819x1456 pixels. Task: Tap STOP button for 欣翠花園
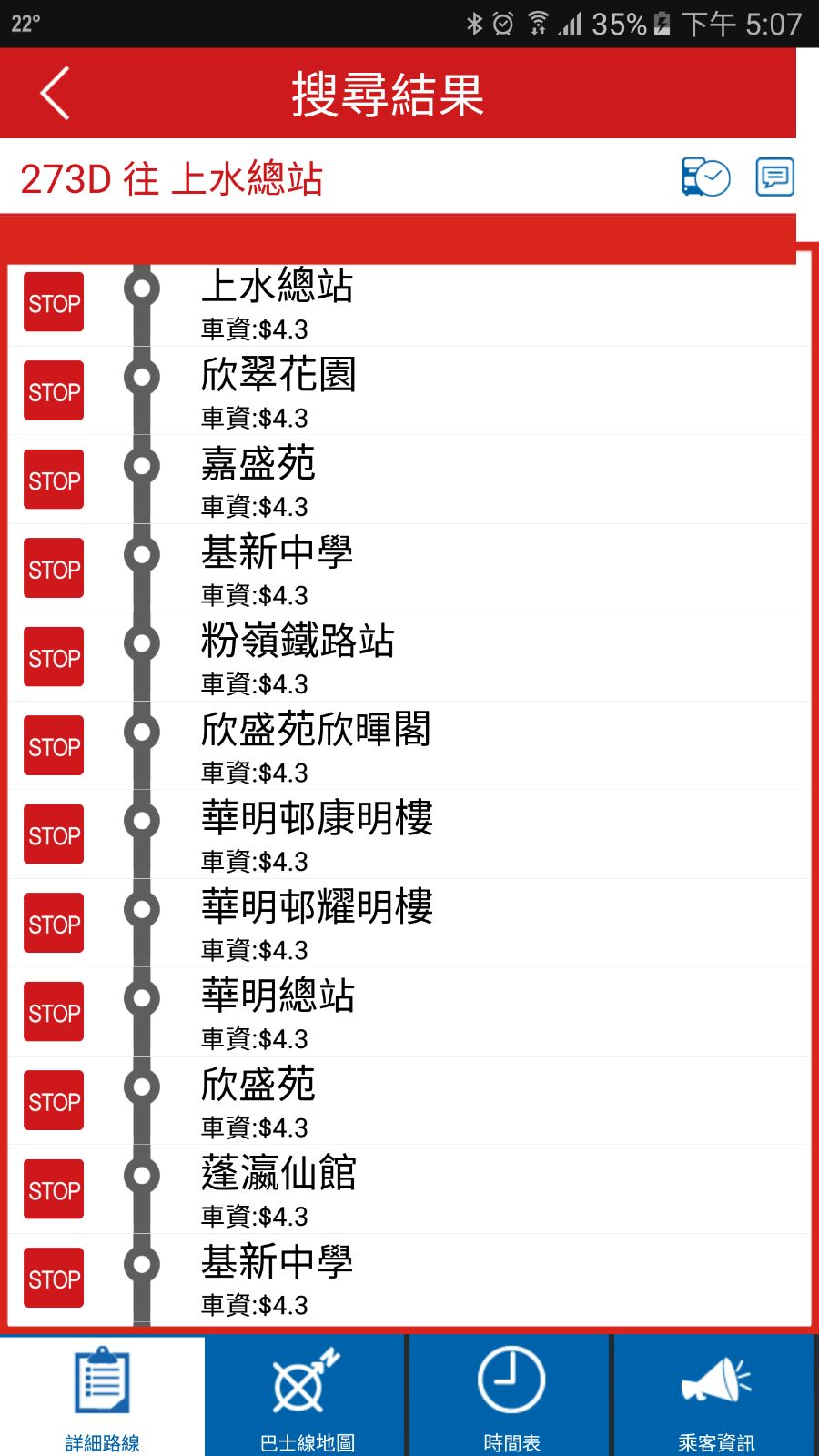pos(54,391)
